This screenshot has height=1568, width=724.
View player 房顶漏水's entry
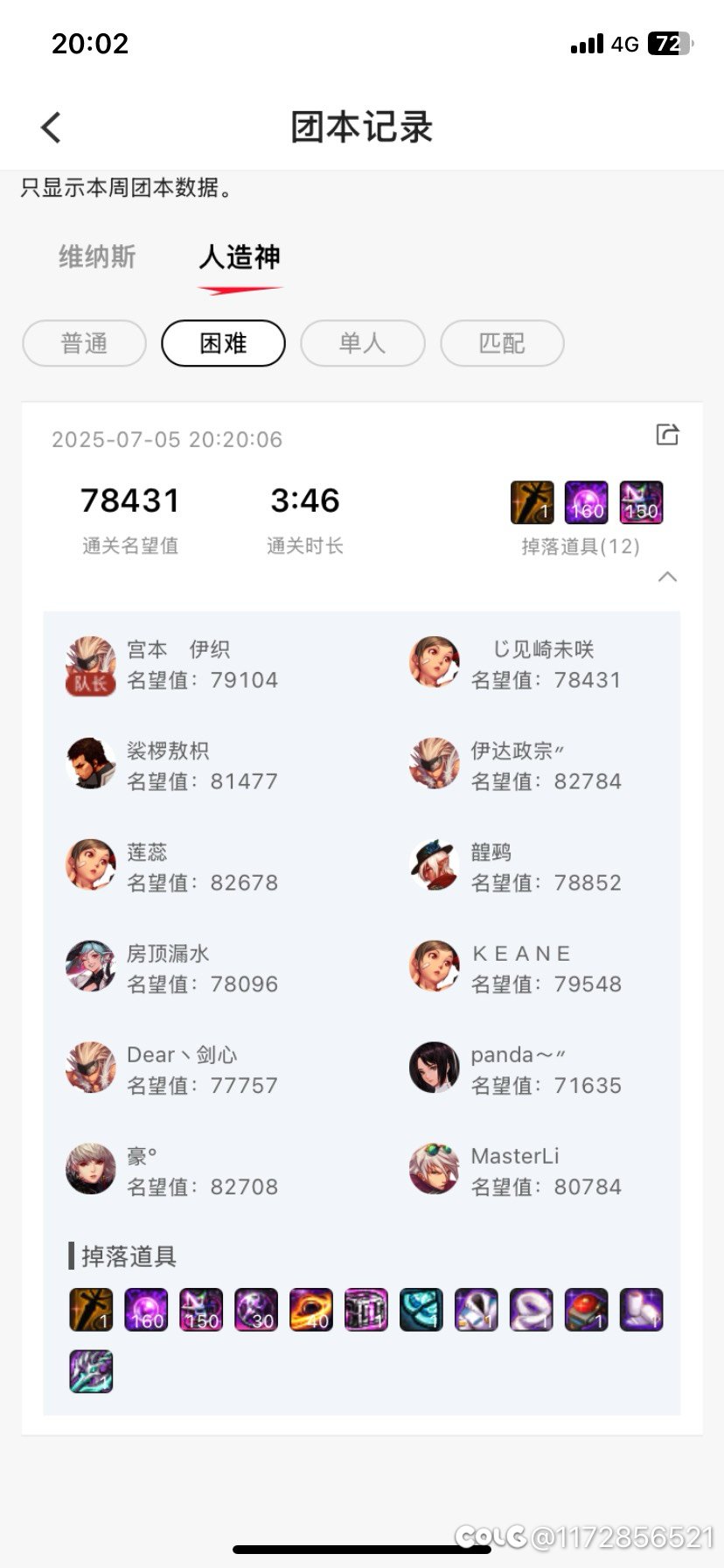point(172,969)
